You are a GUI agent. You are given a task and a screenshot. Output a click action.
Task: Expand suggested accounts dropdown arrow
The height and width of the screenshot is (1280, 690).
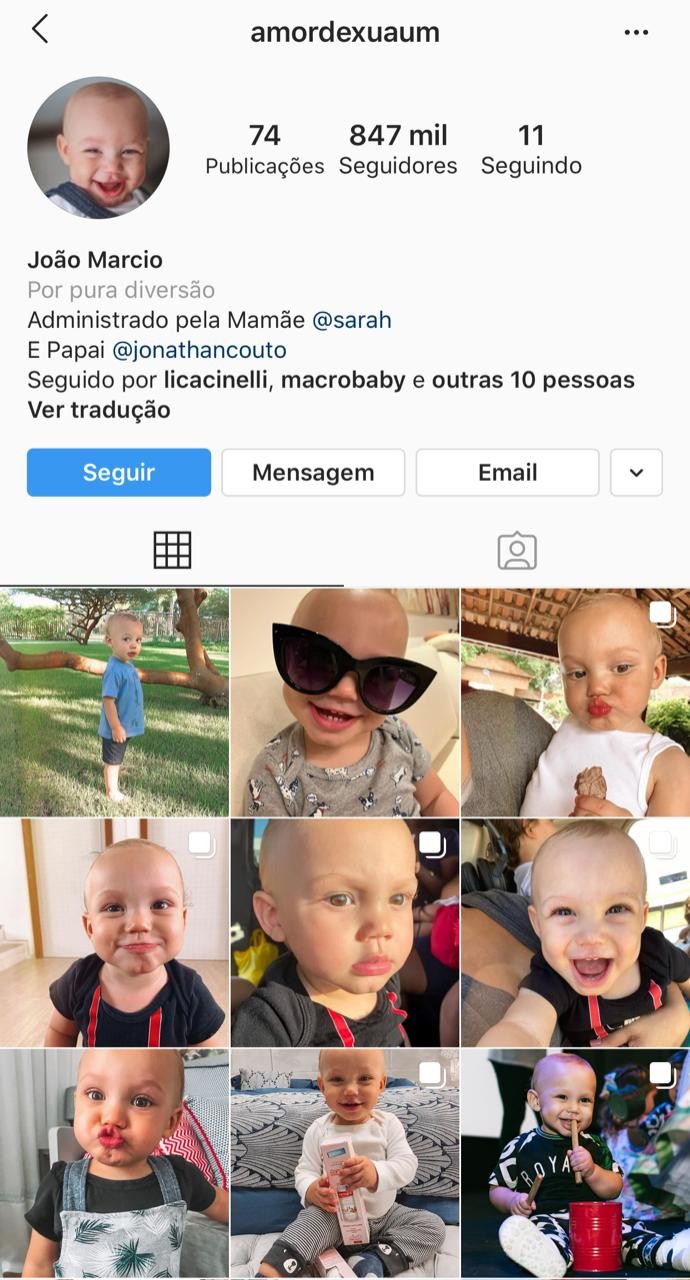coord(636,472)
